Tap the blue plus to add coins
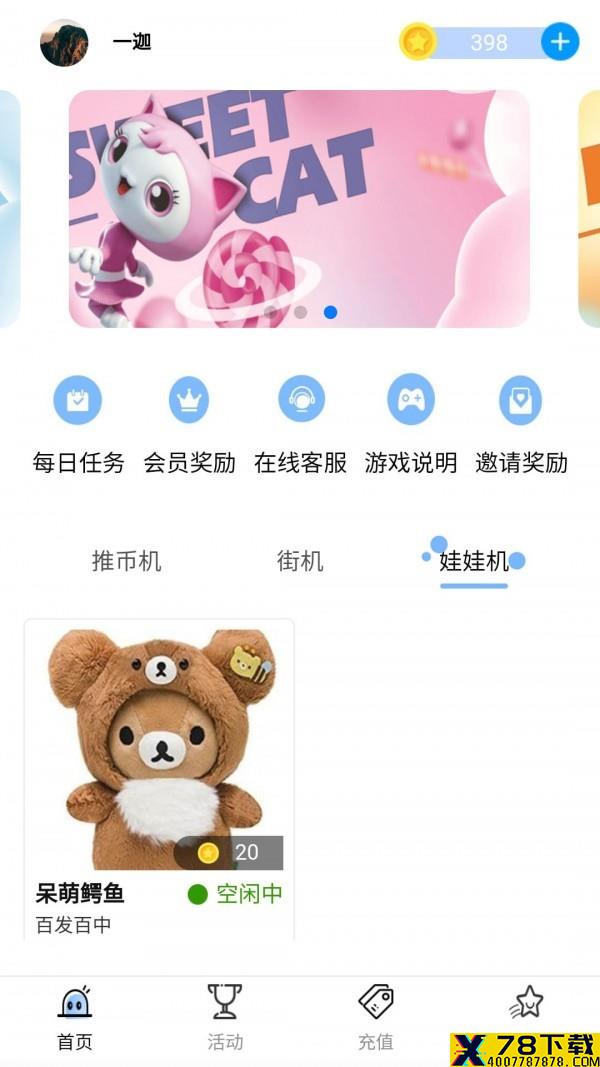 click(x=560, y=42)
